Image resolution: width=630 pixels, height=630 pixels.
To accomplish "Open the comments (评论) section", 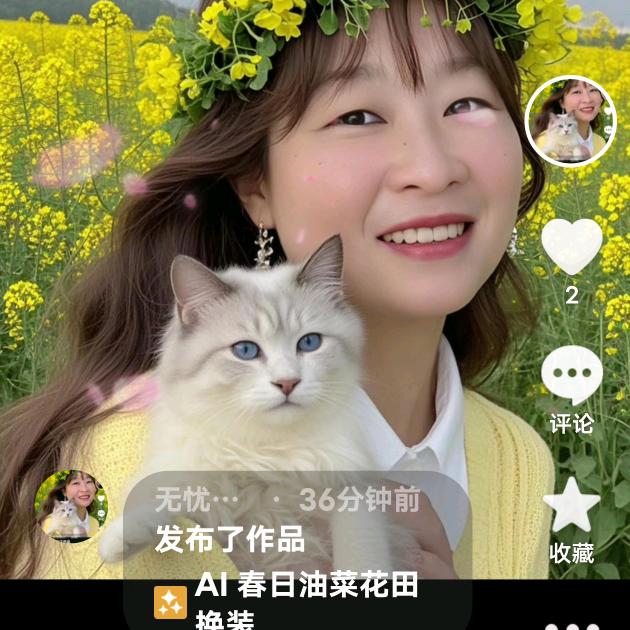I will pyautogui.click(x=571, y=375).
